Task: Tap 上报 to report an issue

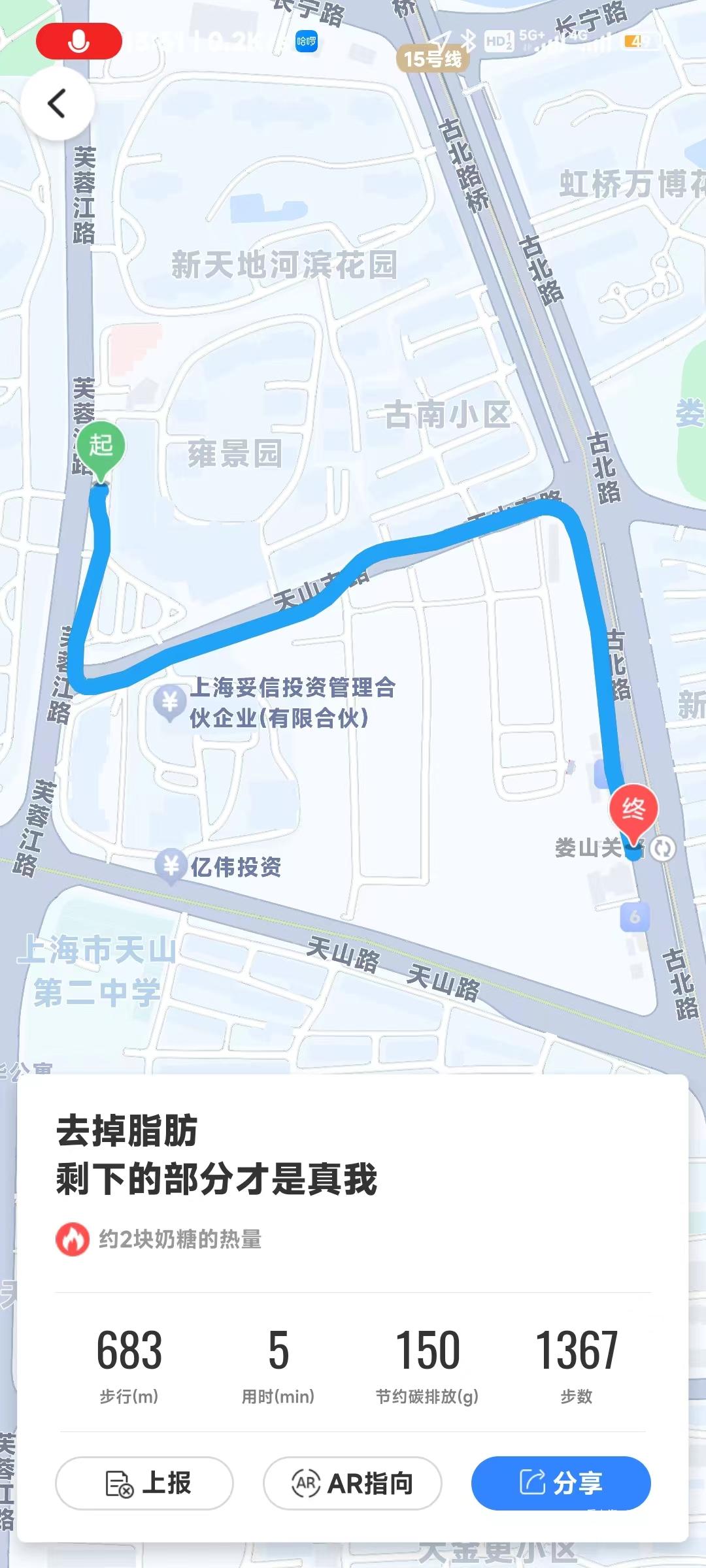Action: tap(144, 1483)
